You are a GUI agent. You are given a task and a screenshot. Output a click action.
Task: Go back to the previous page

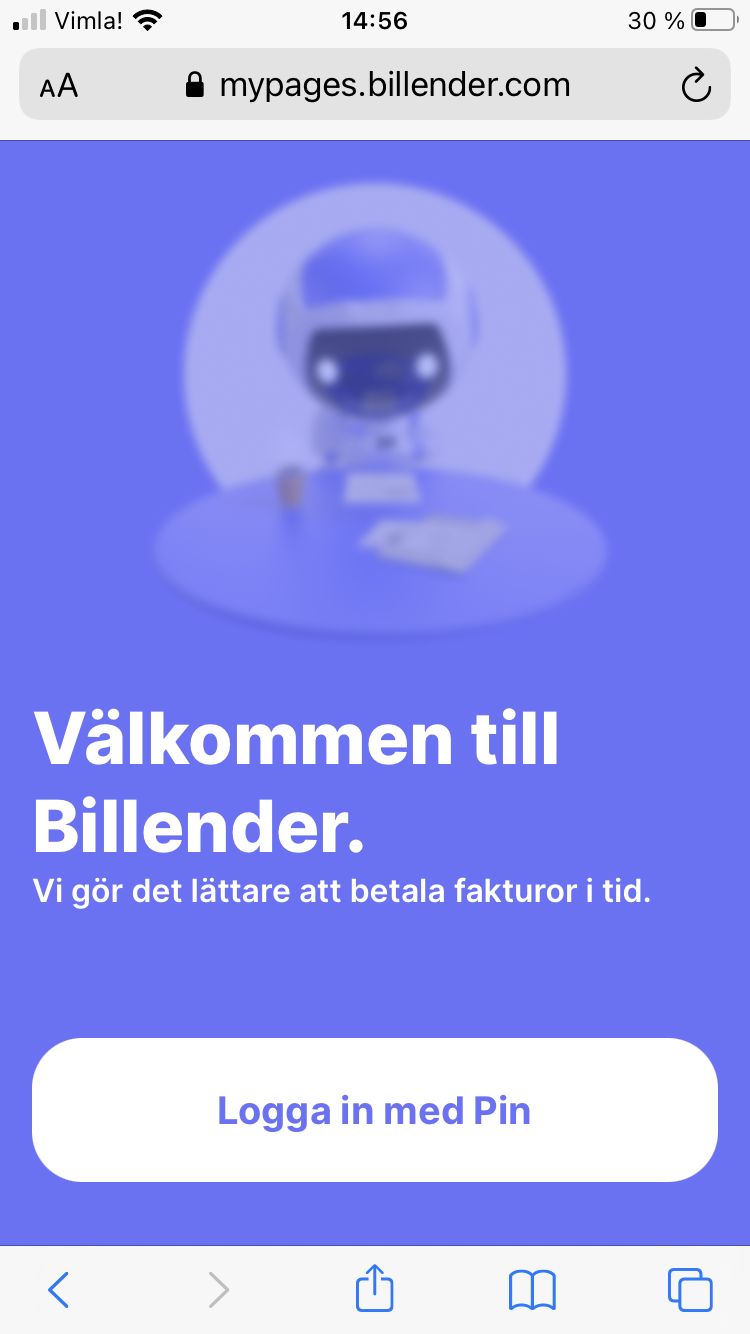point(59,1290)
